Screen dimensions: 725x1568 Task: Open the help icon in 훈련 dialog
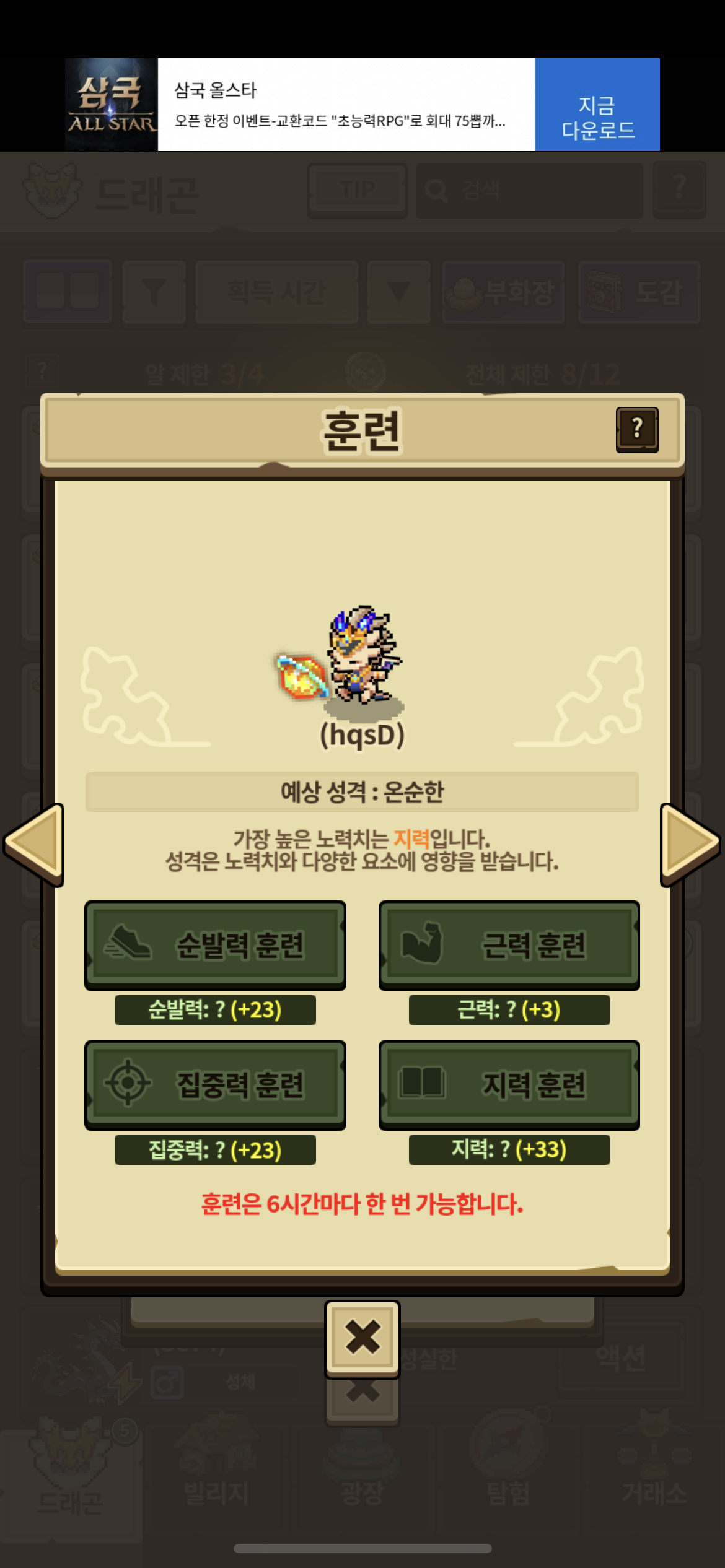click(637, 429)
